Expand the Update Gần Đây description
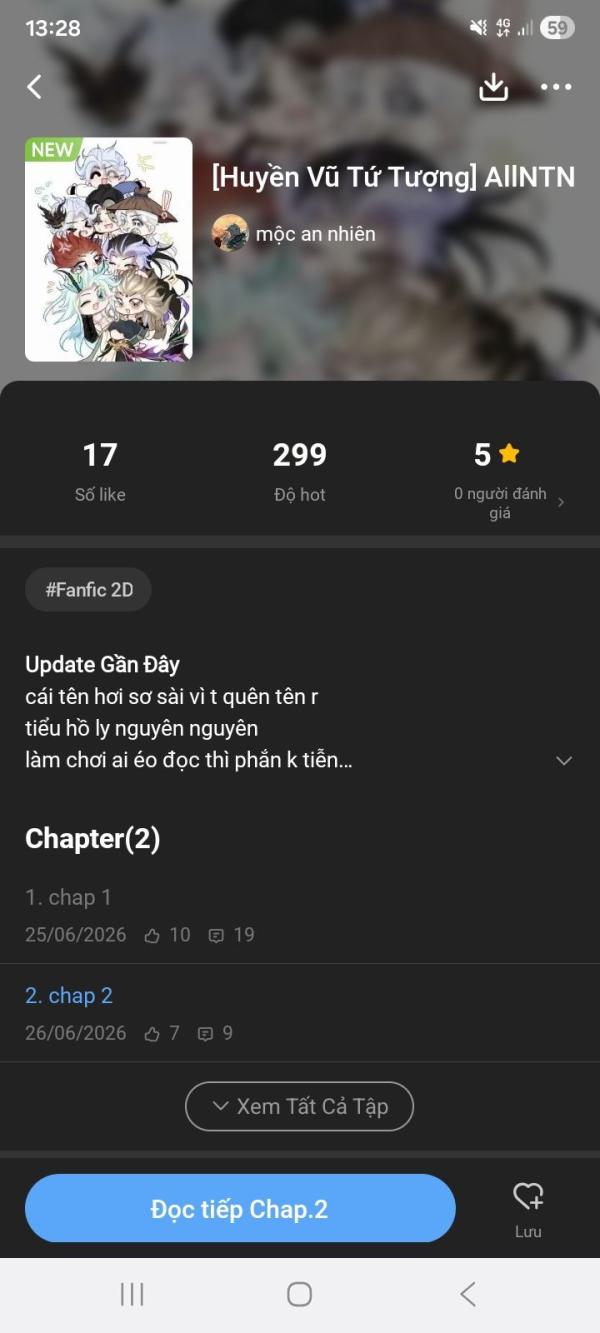The image size is (600, 1333). click(564, 761)
